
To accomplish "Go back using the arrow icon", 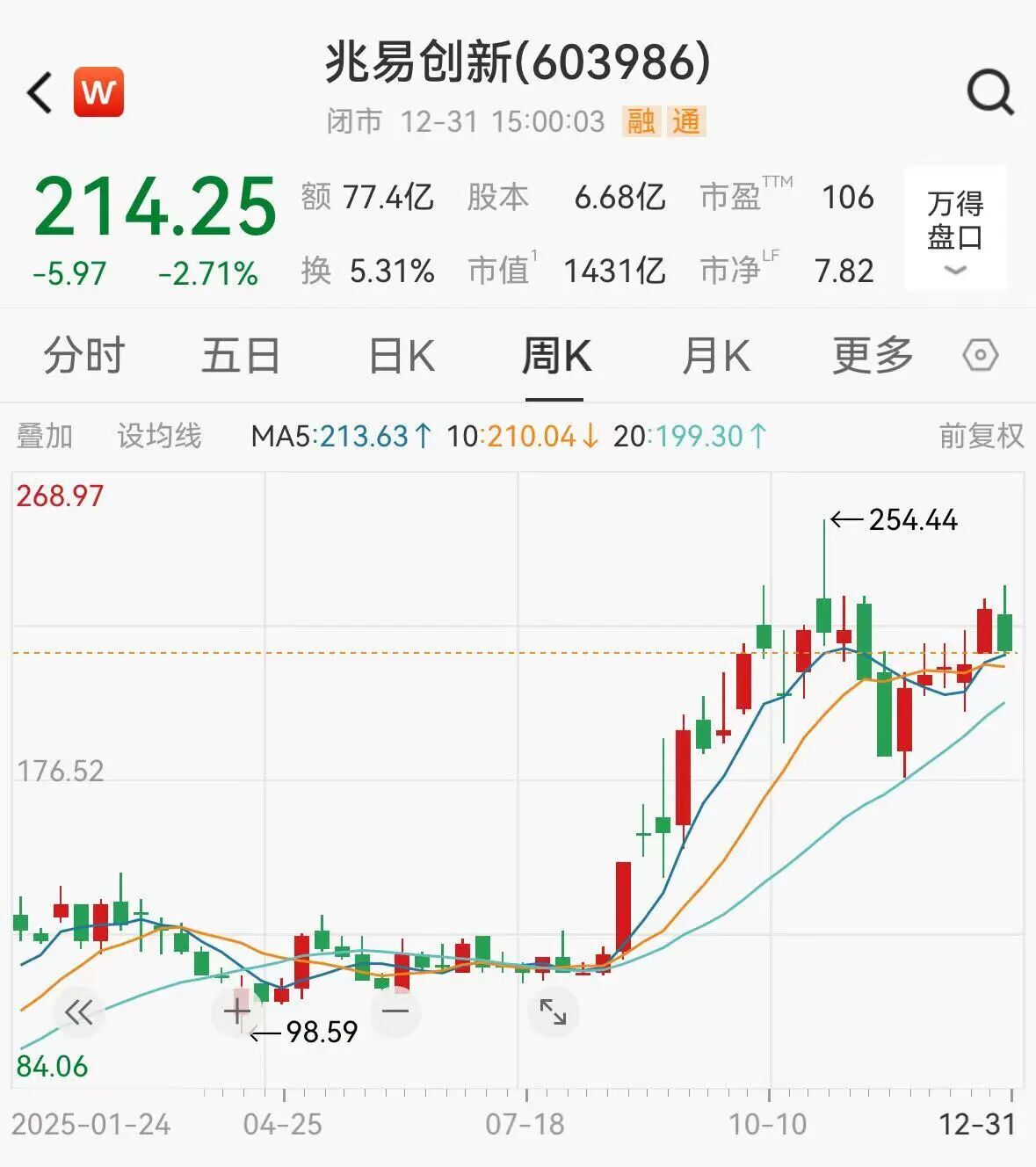I will point(40,92).
